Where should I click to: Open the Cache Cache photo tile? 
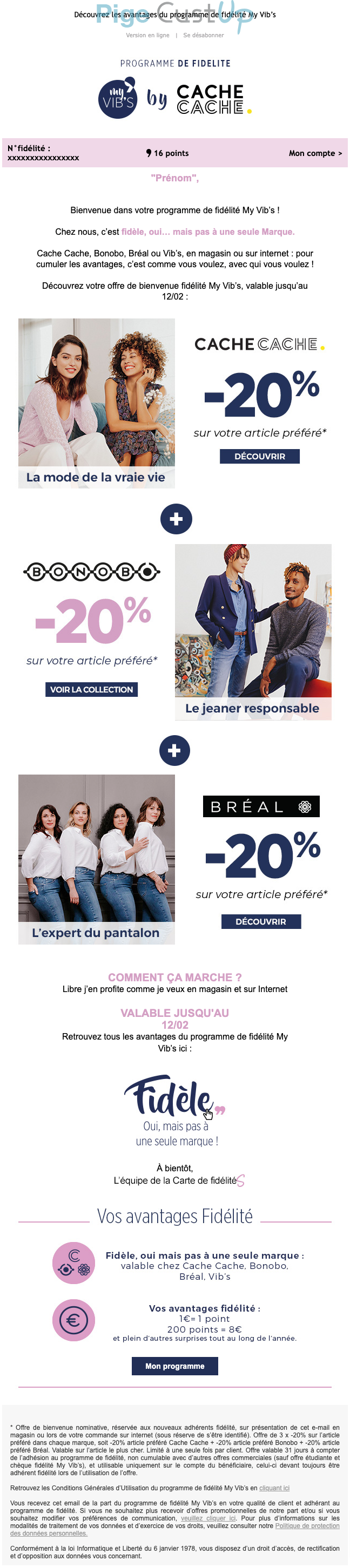coord(96,402)
